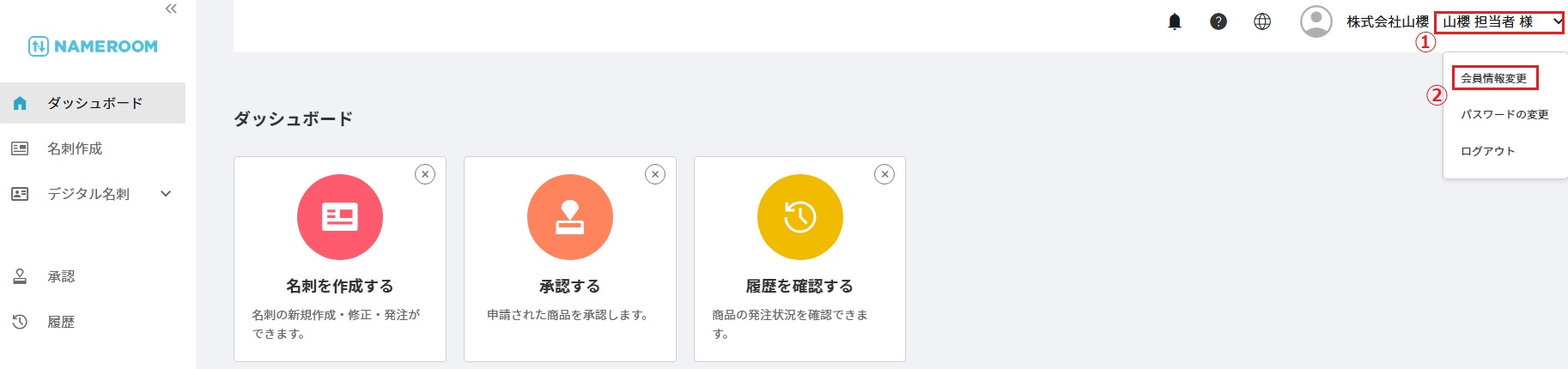Dismiss the 承認する card
Screen dimensions: 1568x369
tap(655, 174)
